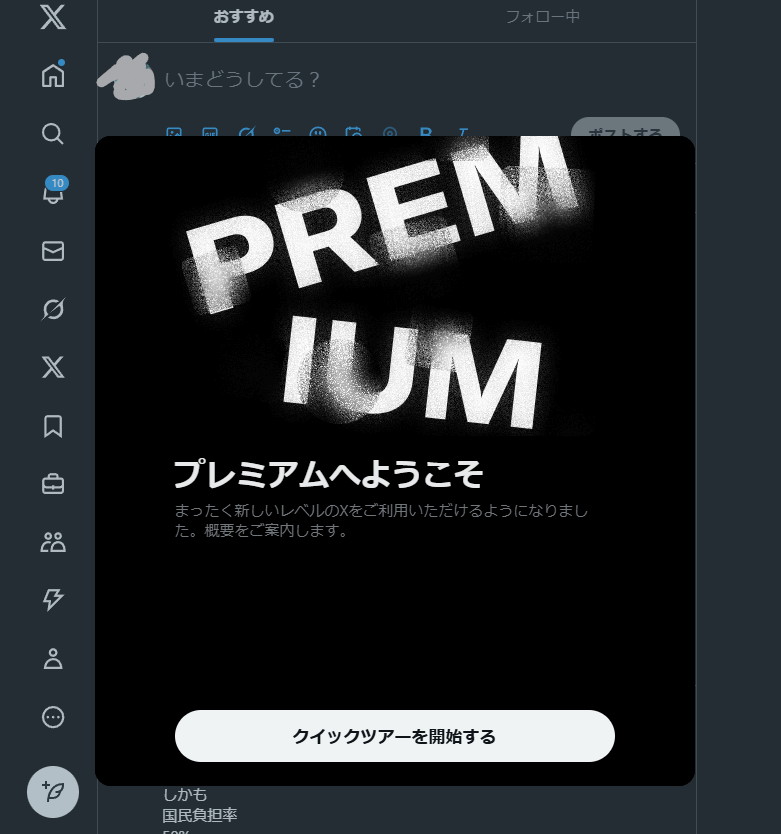Compose a new post with feather button

pyautogui.click(x=53, y=792)
